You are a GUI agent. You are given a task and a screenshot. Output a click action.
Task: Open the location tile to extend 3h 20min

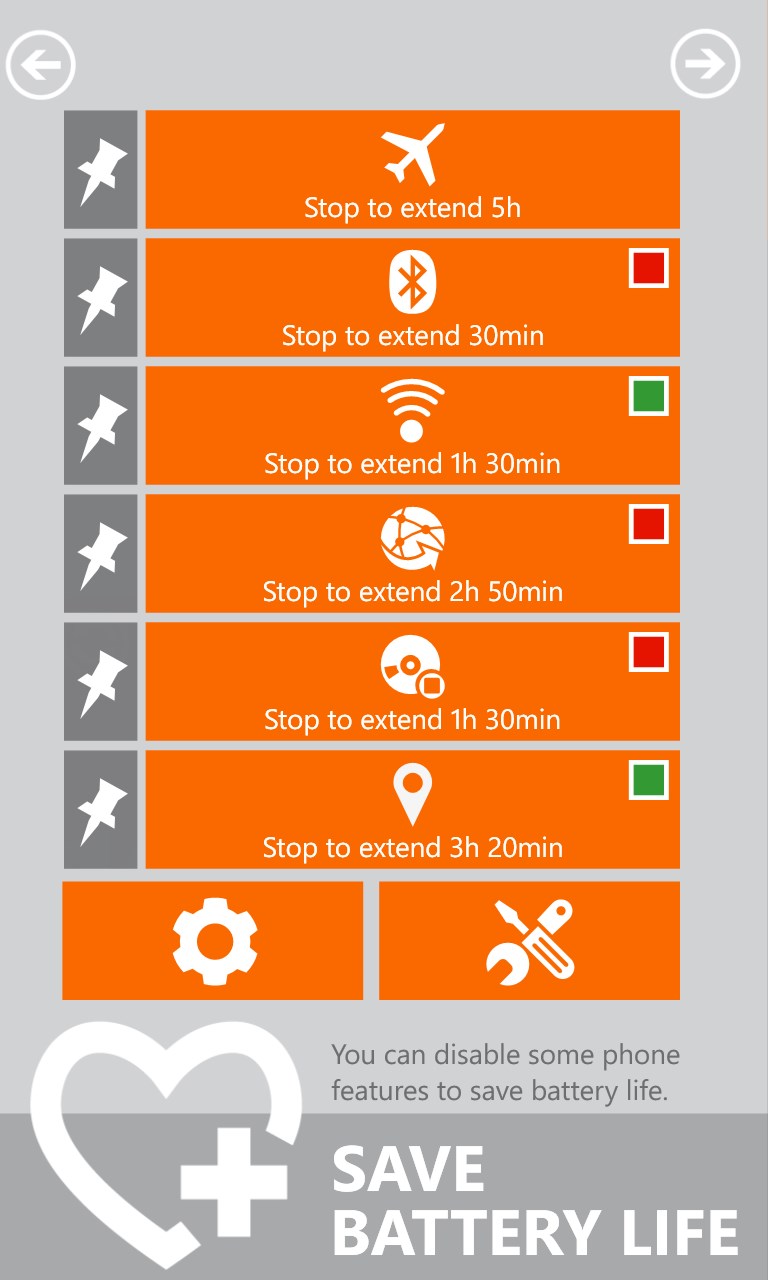coord(412,810)
